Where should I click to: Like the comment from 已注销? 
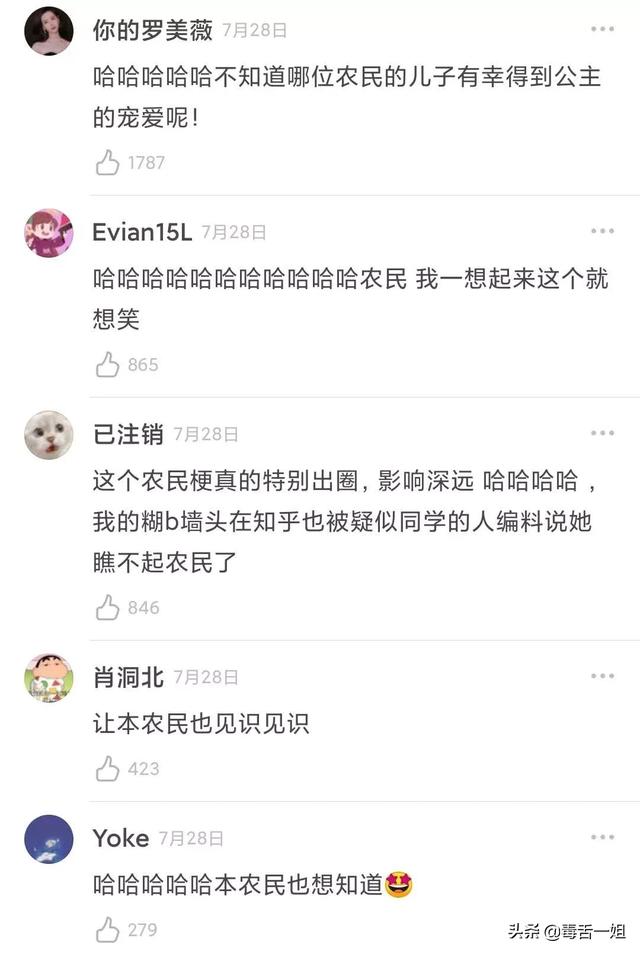108,607
